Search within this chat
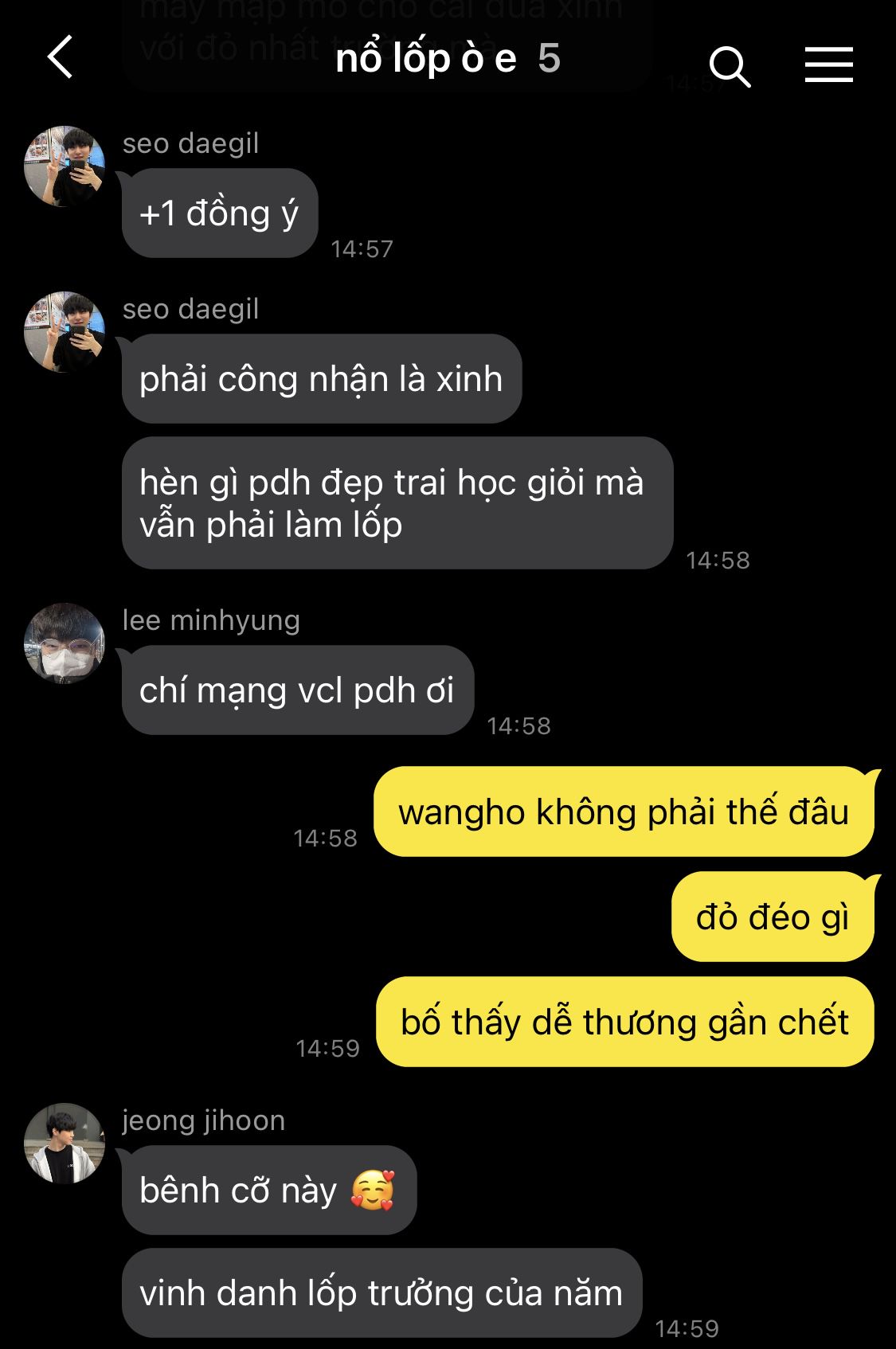Screen dimensions: 896x1349 (x=730, y=65)
